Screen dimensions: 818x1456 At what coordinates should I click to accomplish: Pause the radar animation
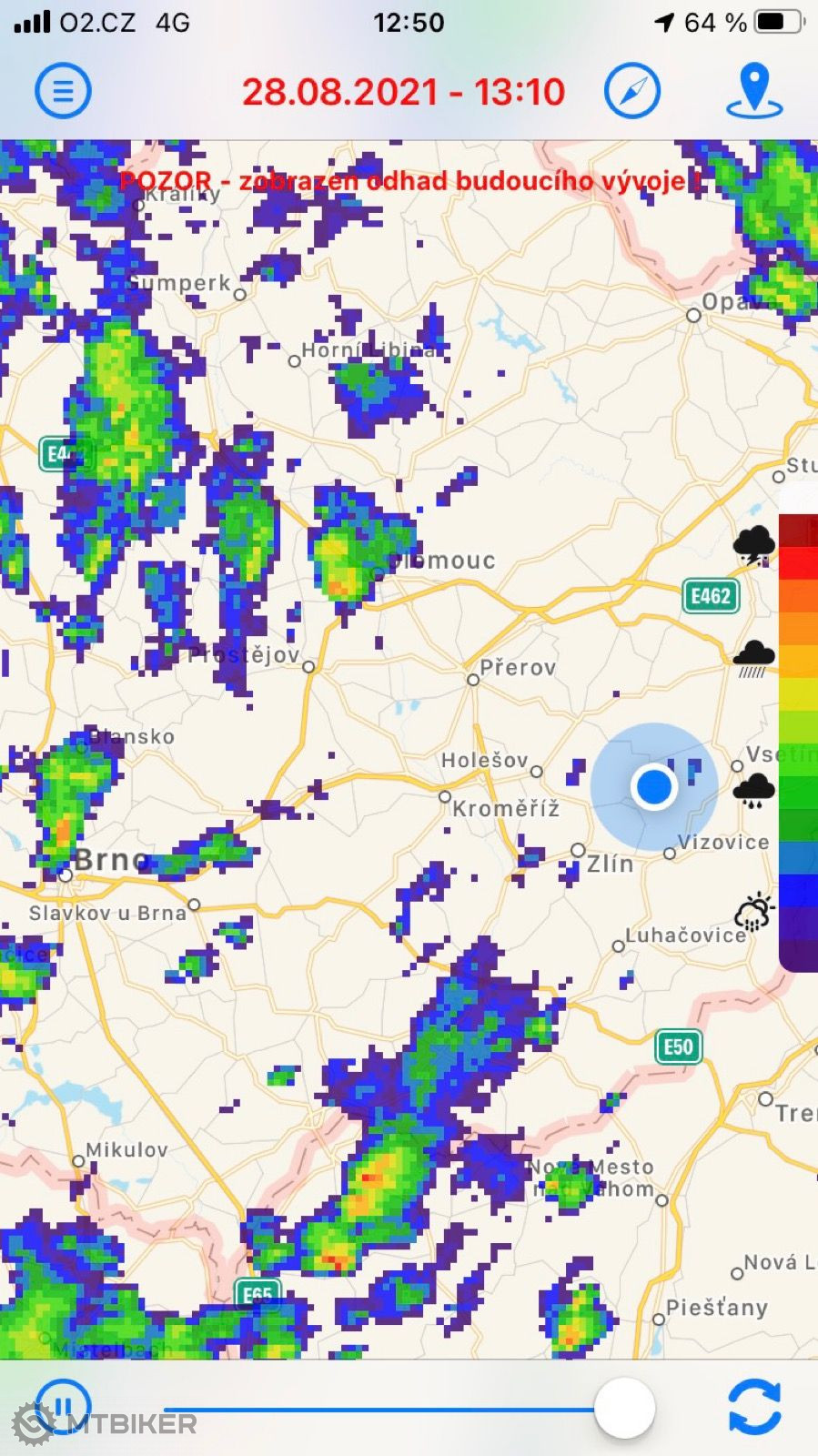pyautogui.click(x=63, y=1407)
